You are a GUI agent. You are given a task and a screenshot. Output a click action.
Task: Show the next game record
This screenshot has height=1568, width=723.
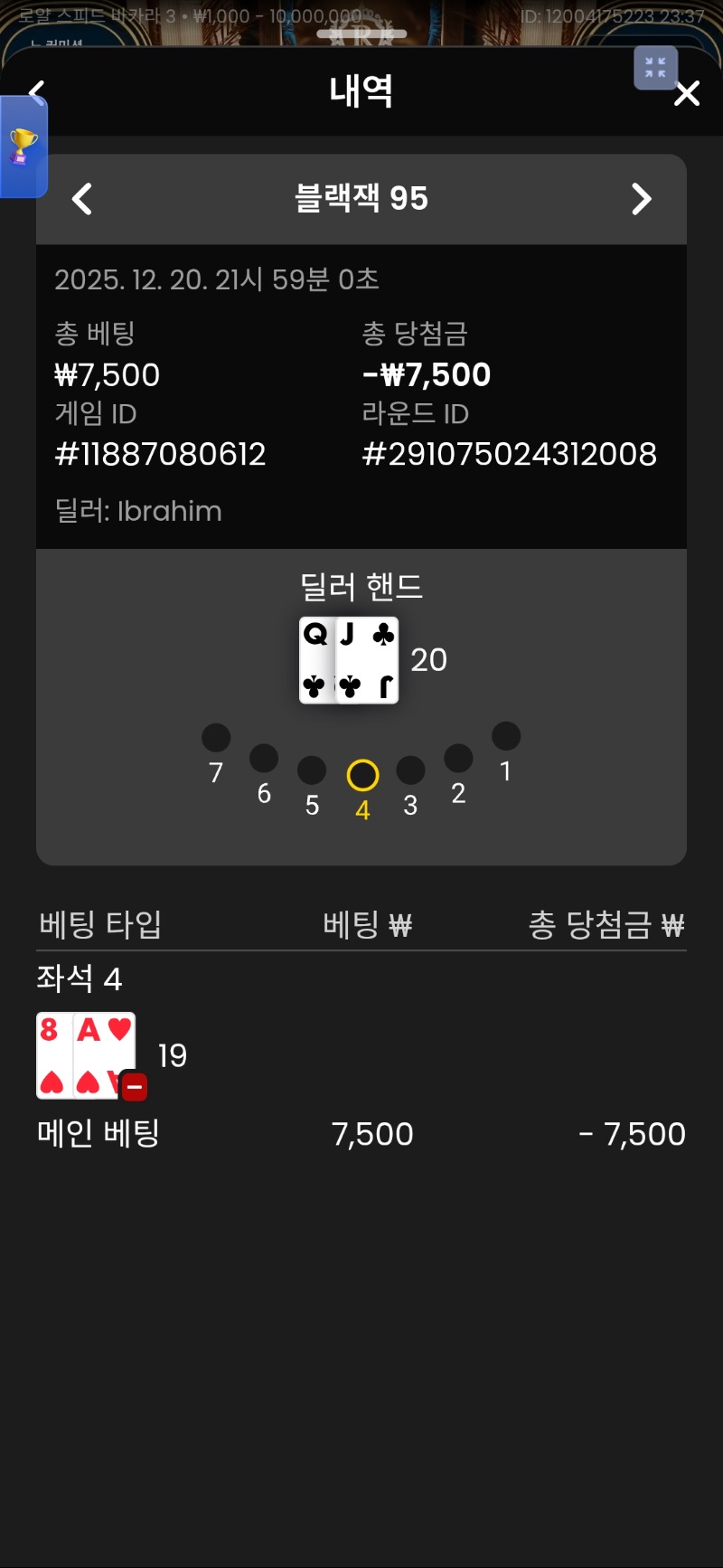click(641, 199)
